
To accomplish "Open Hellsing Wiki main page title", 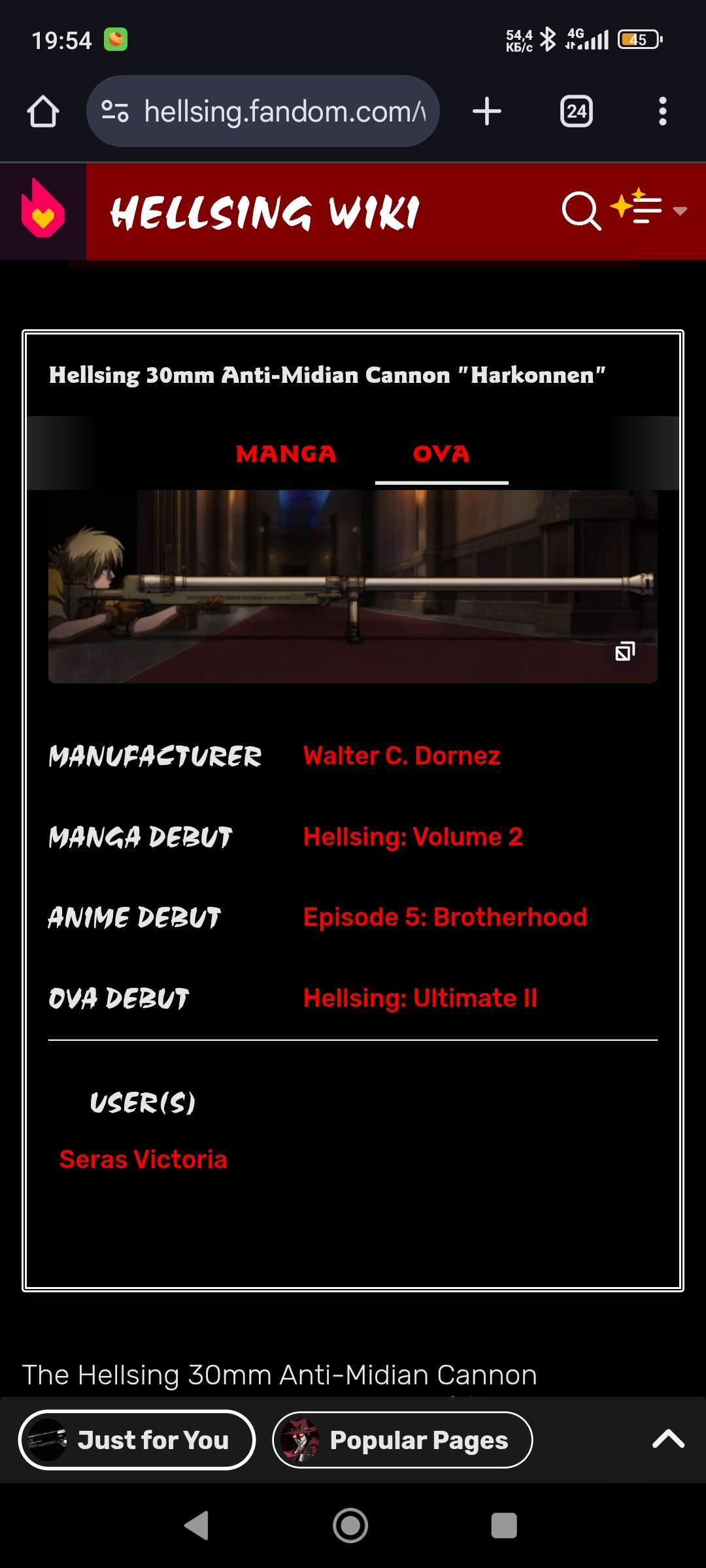I will click(265, 213).
